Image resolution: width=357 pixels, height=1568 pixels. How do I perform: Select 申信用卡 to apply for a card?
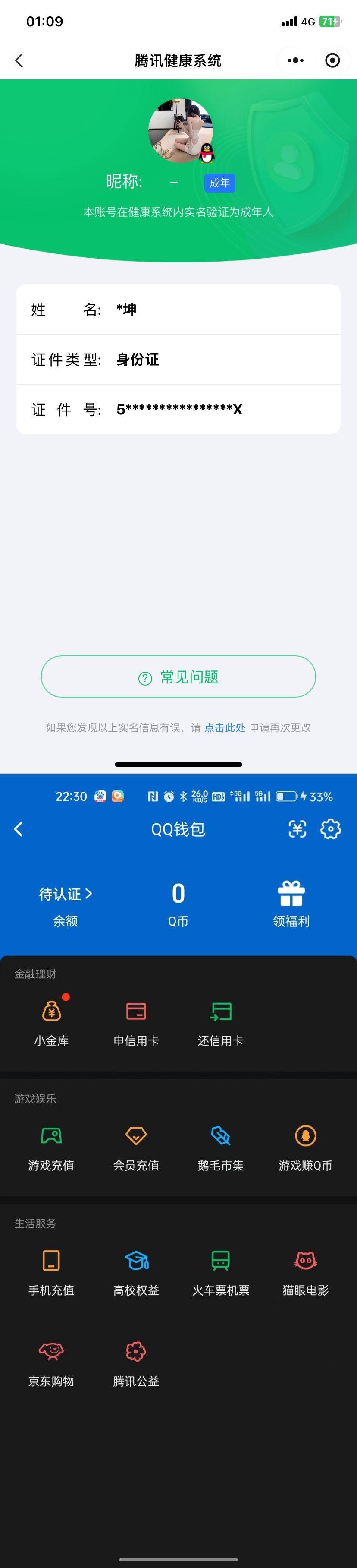136,1023
